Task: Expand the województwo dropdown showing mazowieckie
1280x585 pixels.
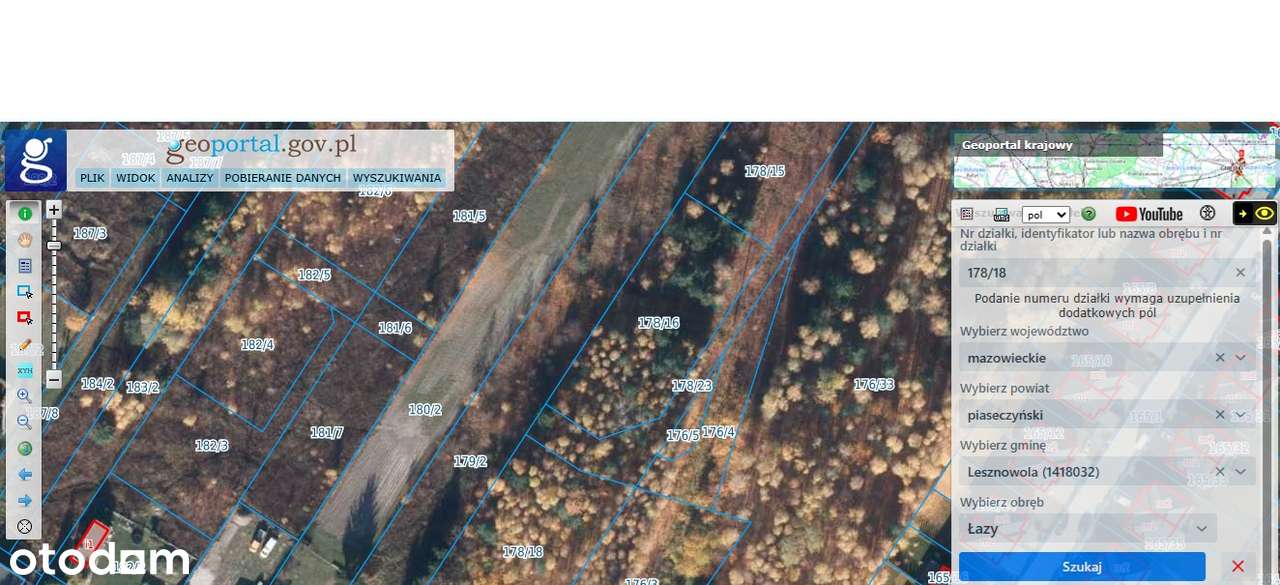Action: [1241, 358]
